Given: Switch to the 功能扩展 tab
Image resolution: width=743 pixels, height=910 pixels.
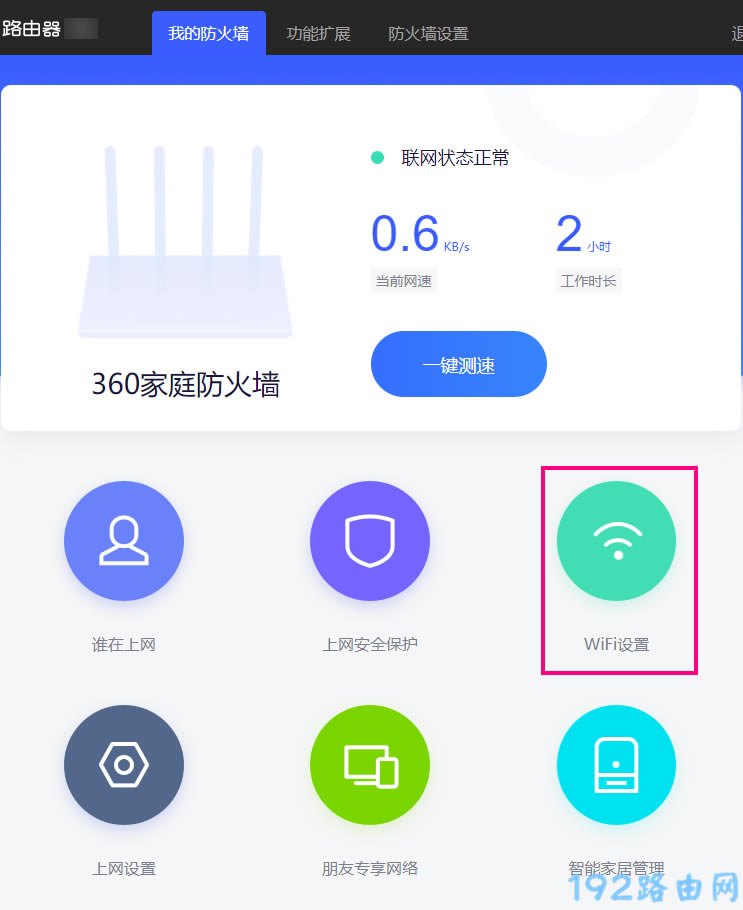Looking at the screenshot, I should pos(319,33).
